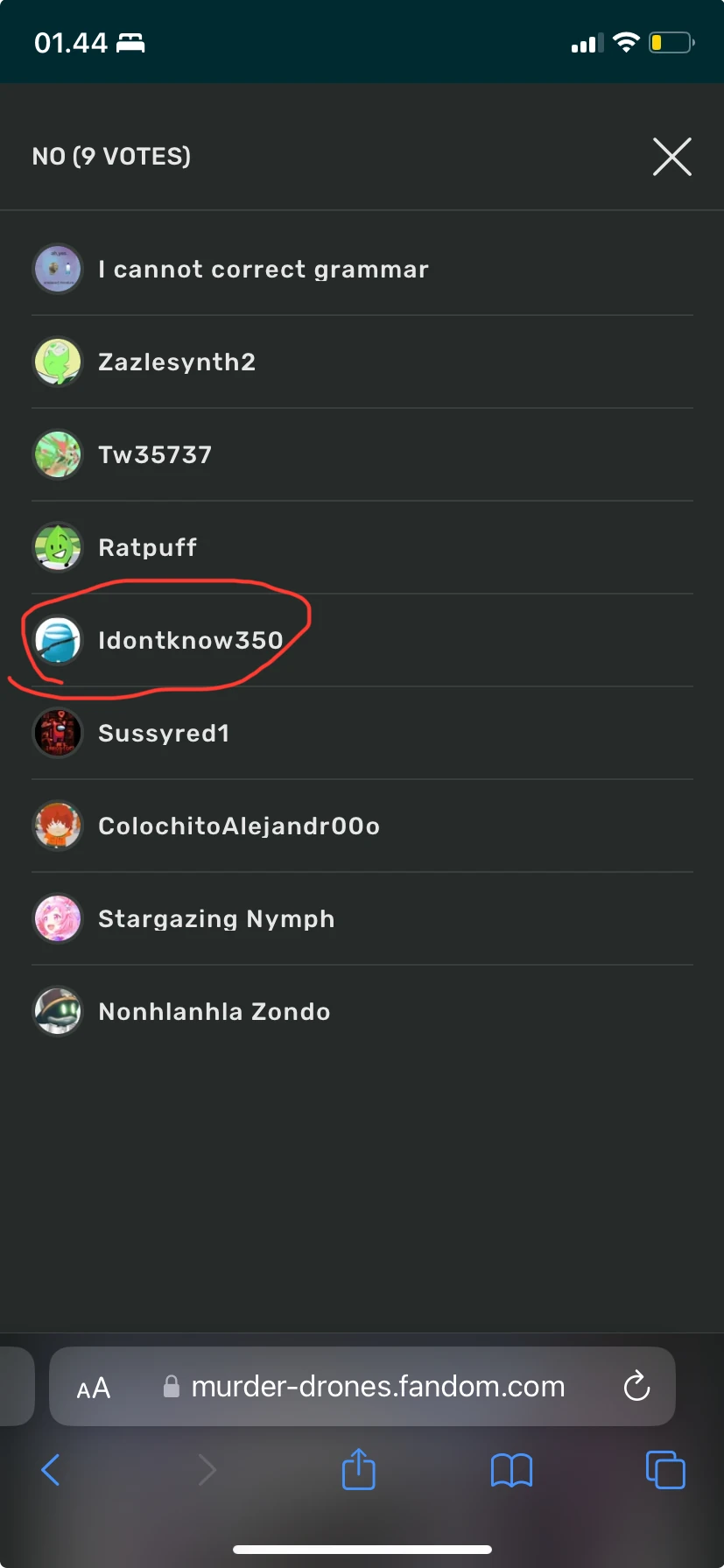This screenshot has width=724, height=1568.
Task: Open Sussyred1's profile
Action: 362,733
